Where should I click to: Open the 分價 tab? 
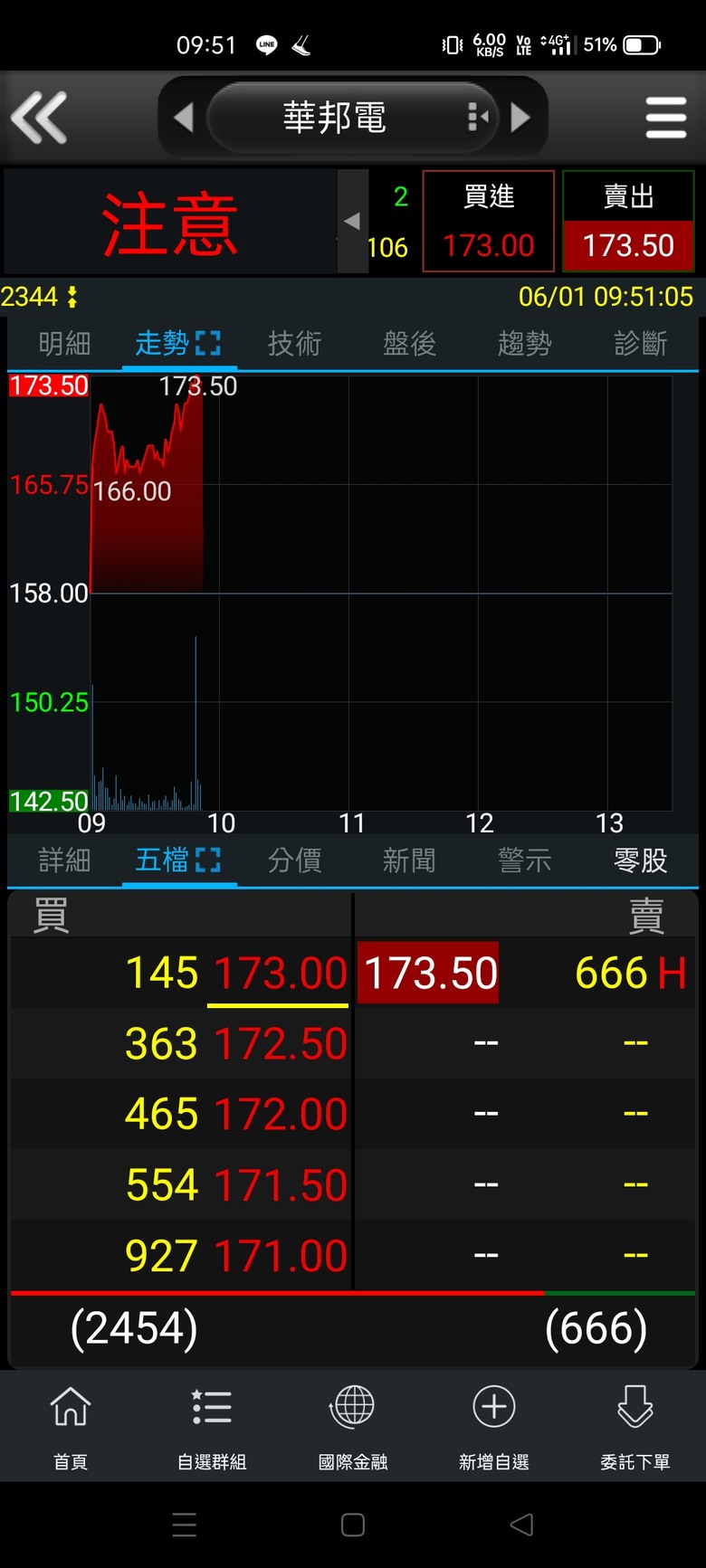click(x=294, y=860)
